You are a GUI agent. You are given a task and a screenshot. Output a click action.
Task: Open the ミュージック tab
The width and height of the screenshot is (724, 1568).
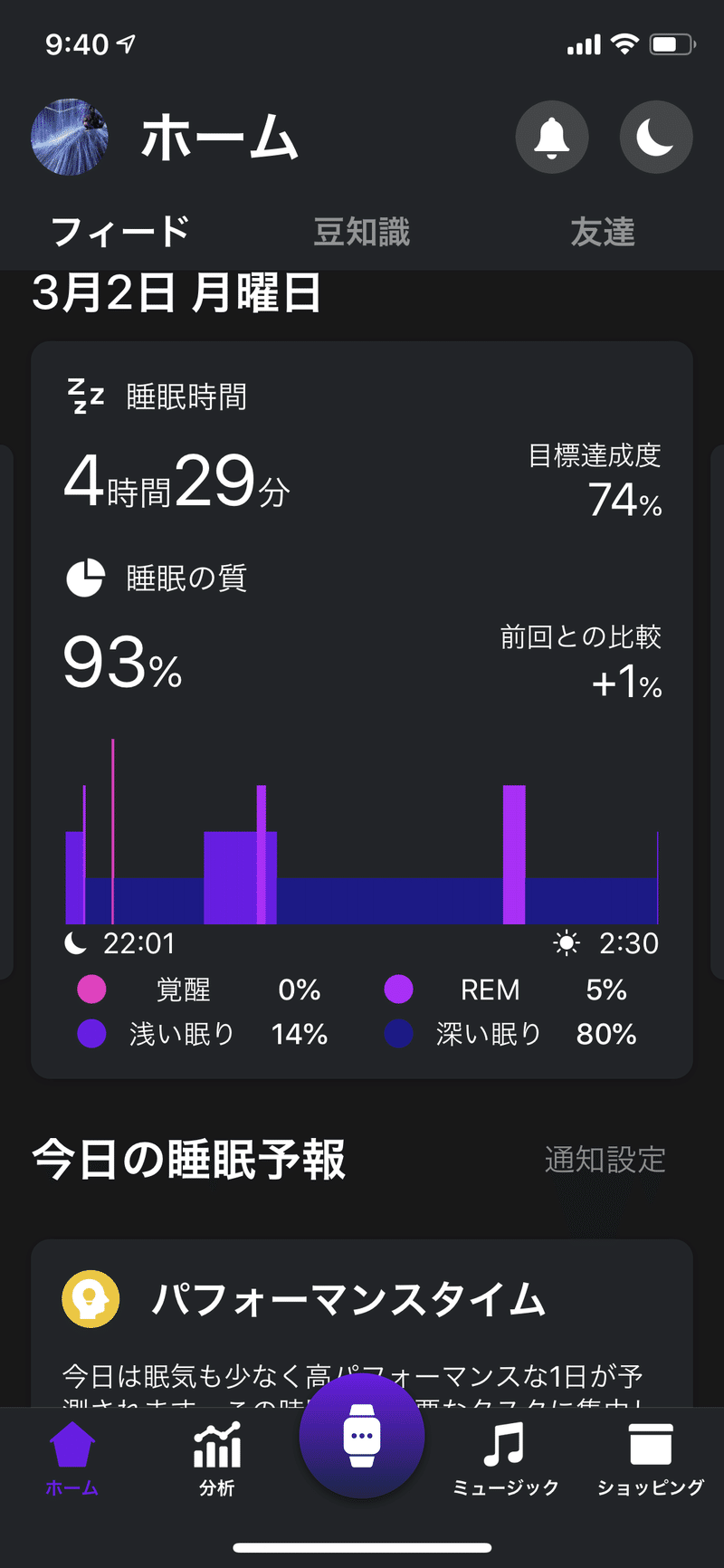506,1457
